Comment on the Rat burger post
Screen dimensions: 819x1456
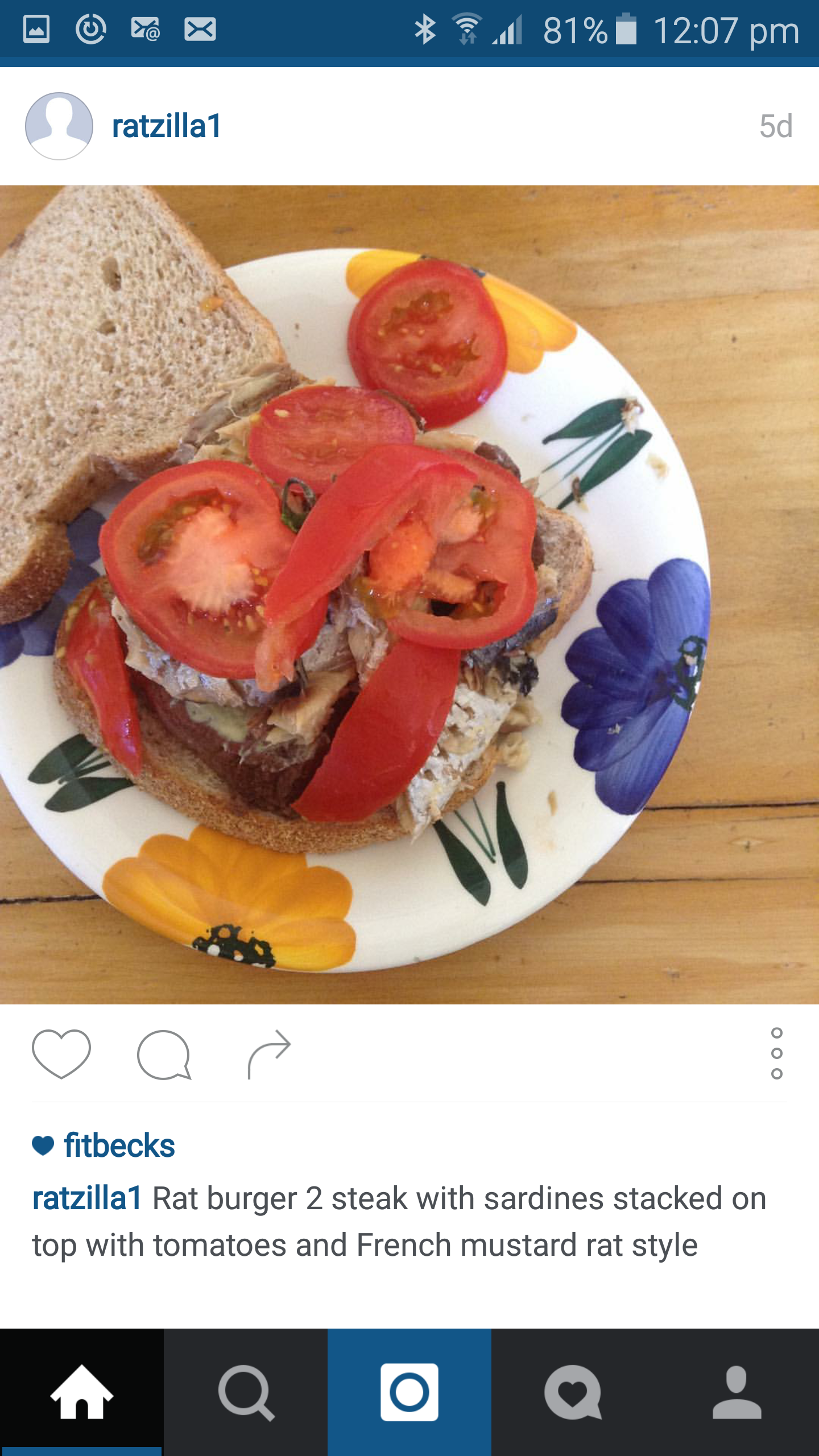pyautogui.click(x=164, y=1054)
